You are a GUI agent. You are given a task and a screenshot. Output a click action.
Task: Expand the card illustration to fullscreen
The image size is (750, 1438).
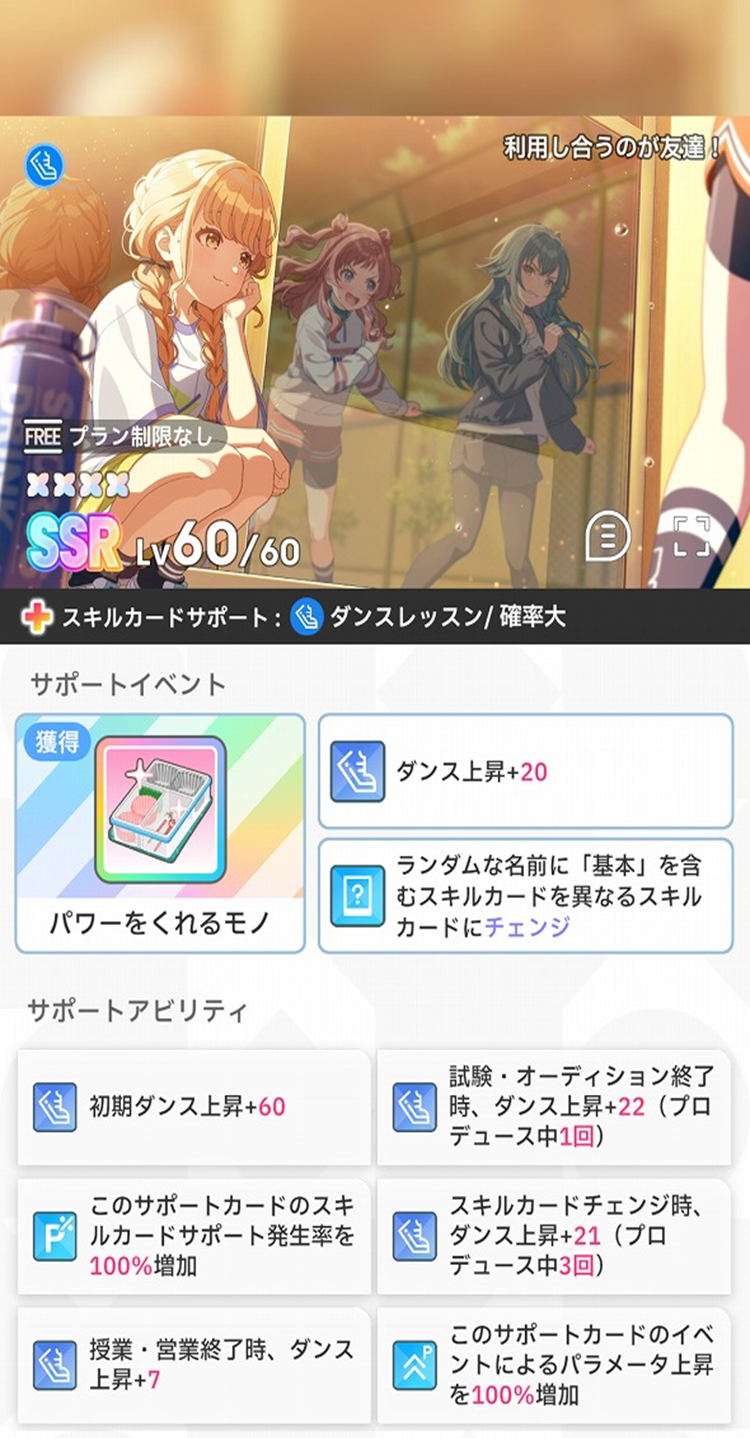[x=691, y=536]
